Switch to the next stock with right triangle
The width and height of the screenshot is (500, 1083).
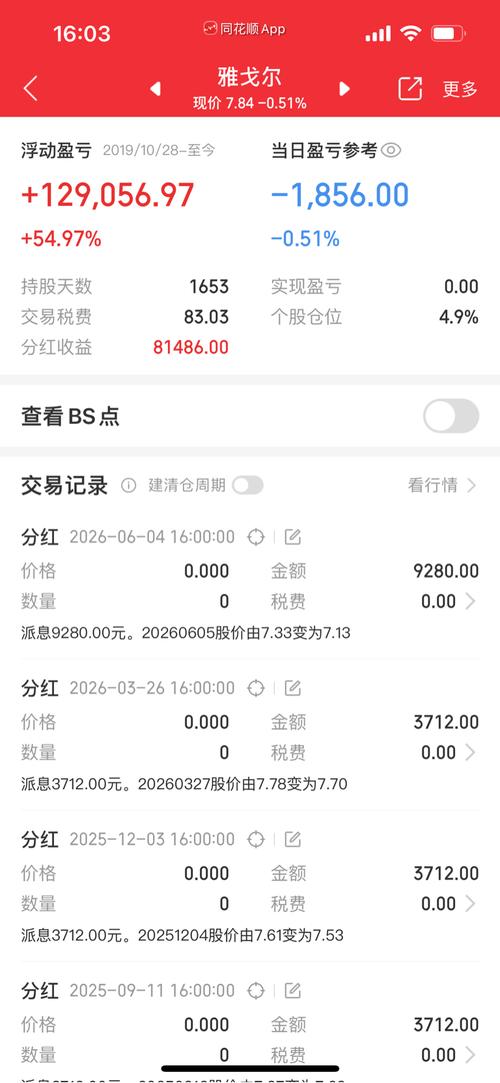point(344,88)
